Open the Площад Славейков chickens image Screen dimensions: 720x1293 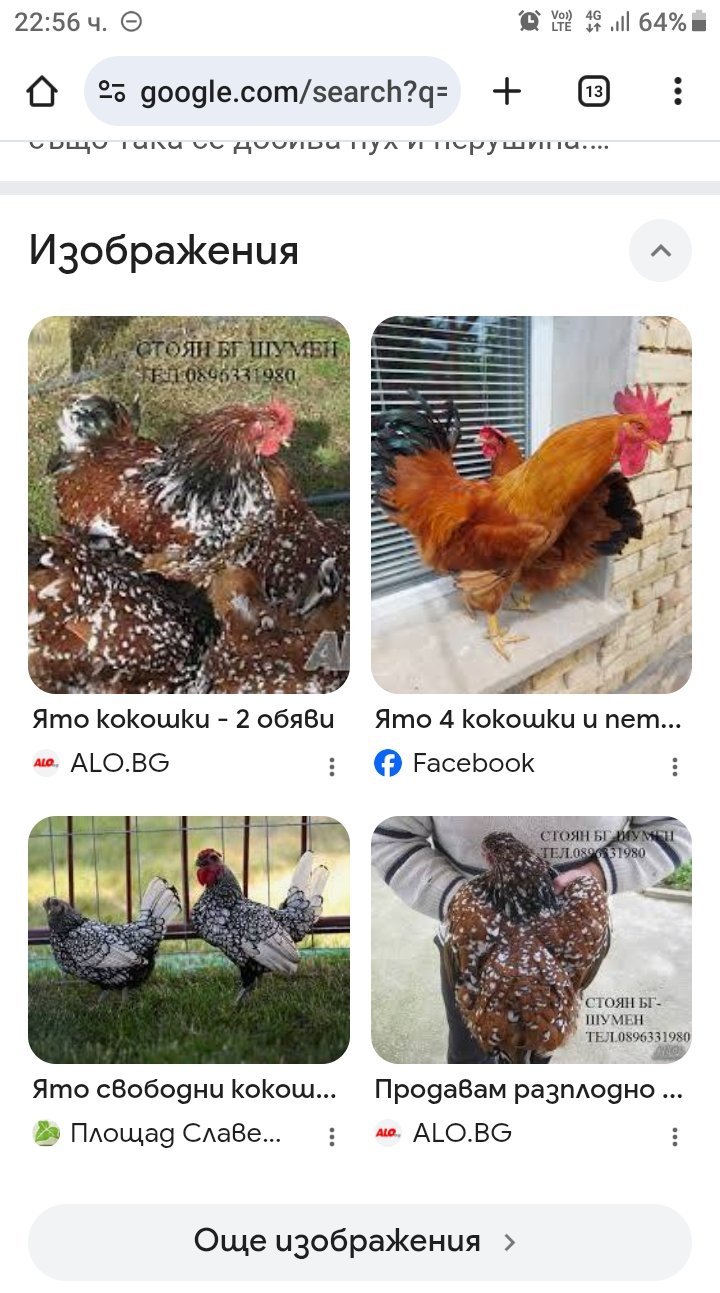click(x=189, y=939)
